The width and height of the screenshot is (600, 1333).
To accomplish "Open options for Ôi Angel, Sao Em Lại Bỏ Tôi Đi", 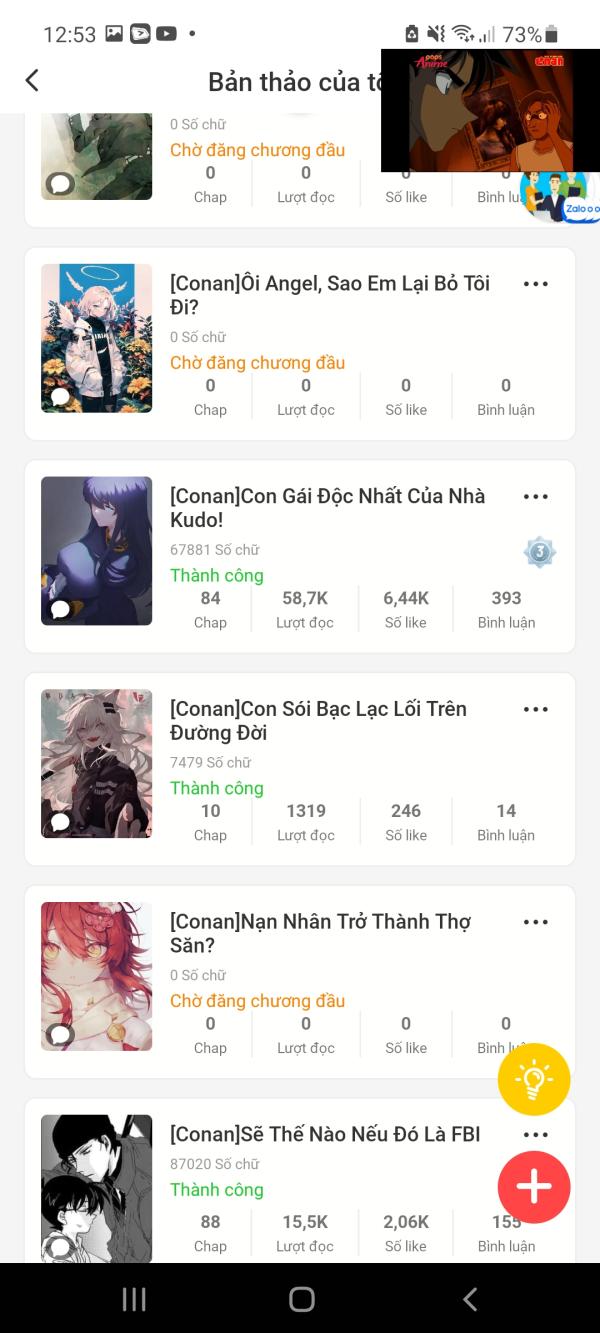I will tap(536, 284).
